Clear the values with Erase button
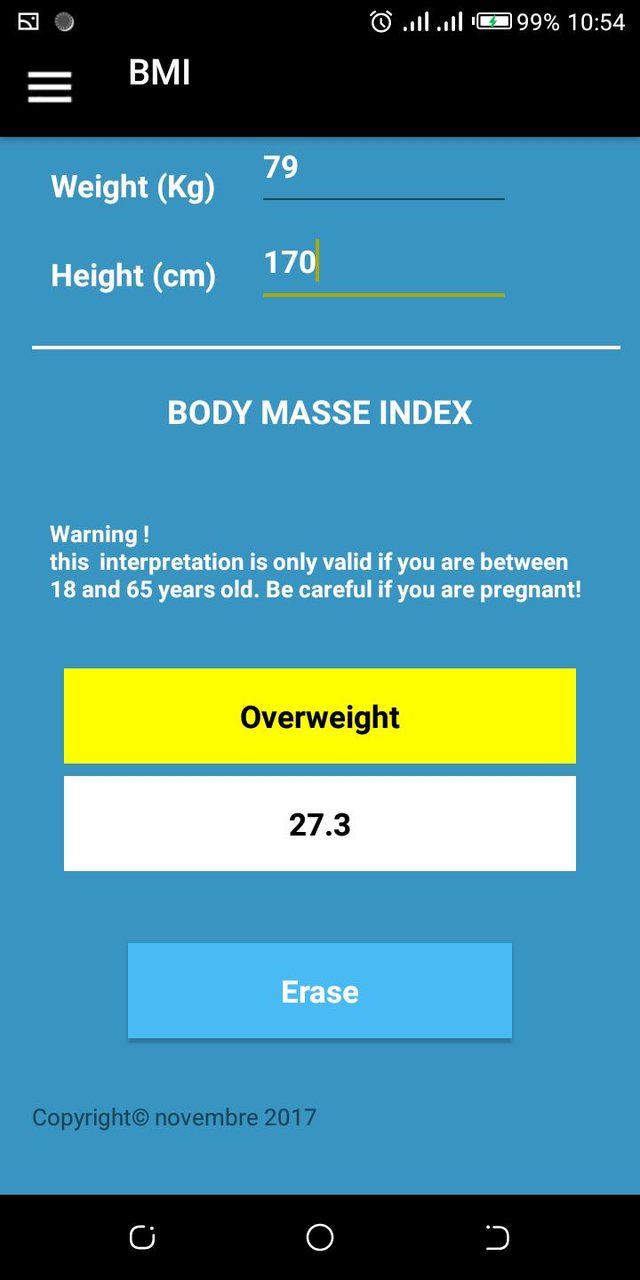 pos(320,991)
